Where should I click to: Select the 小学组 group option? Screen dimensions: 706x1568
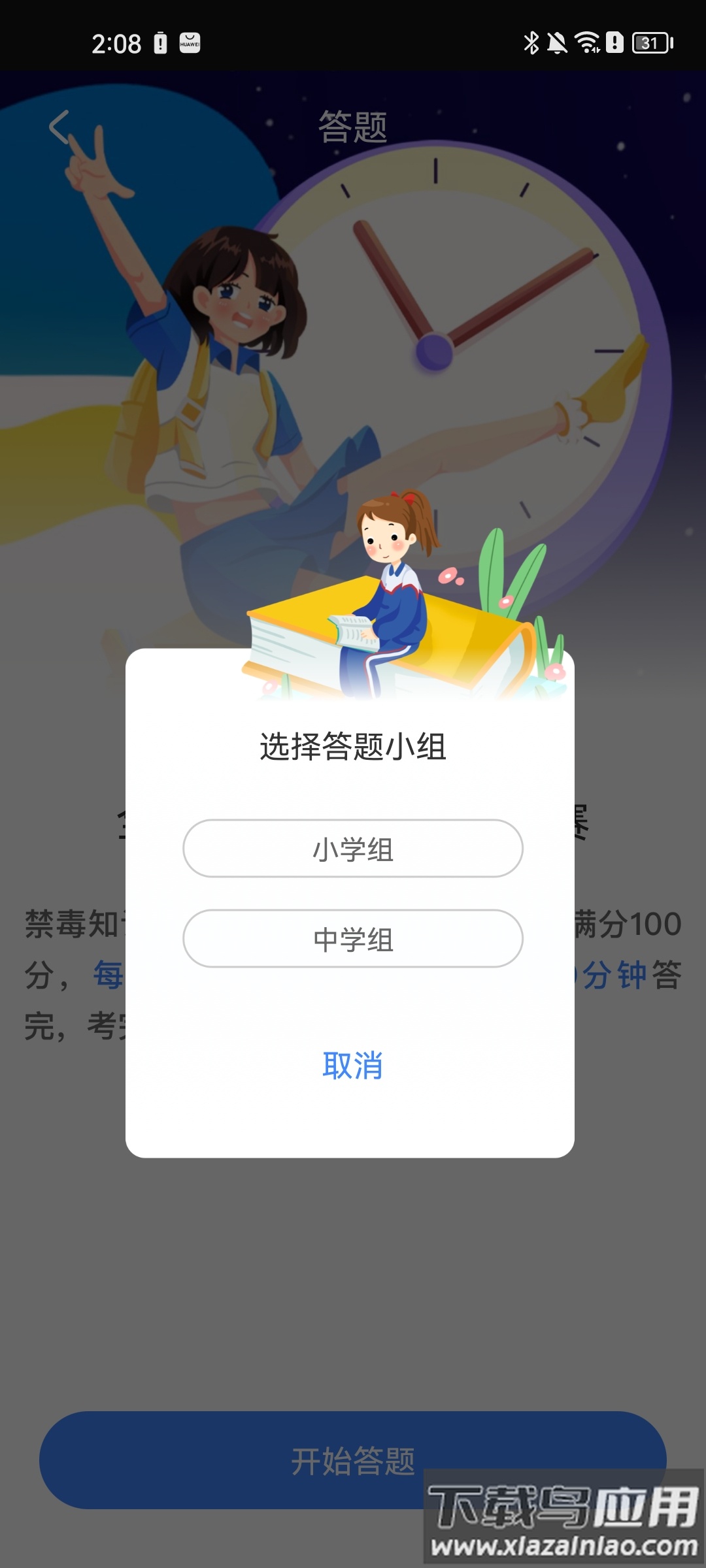(353, 849)
